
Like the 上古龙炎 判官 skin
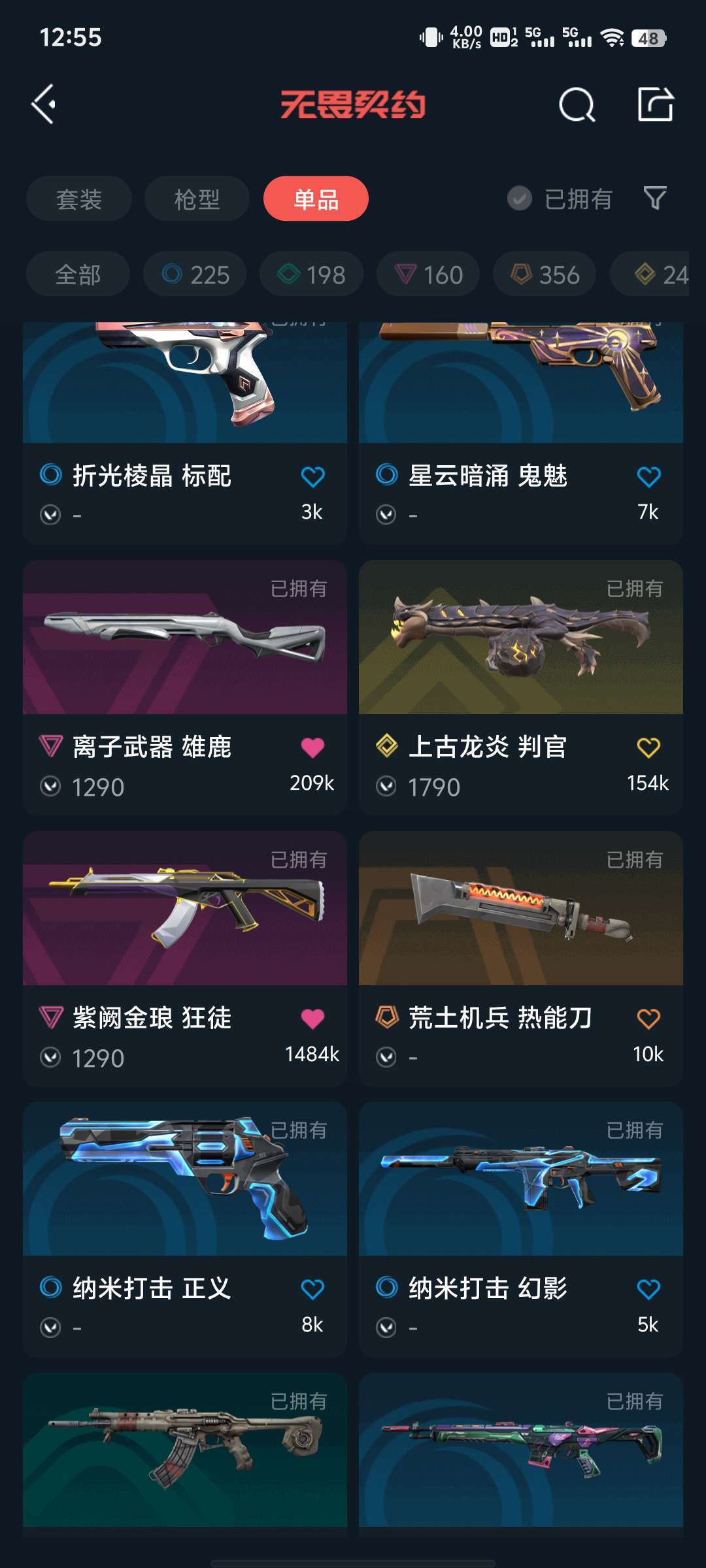pyautogui.click(x=648, y=747)
